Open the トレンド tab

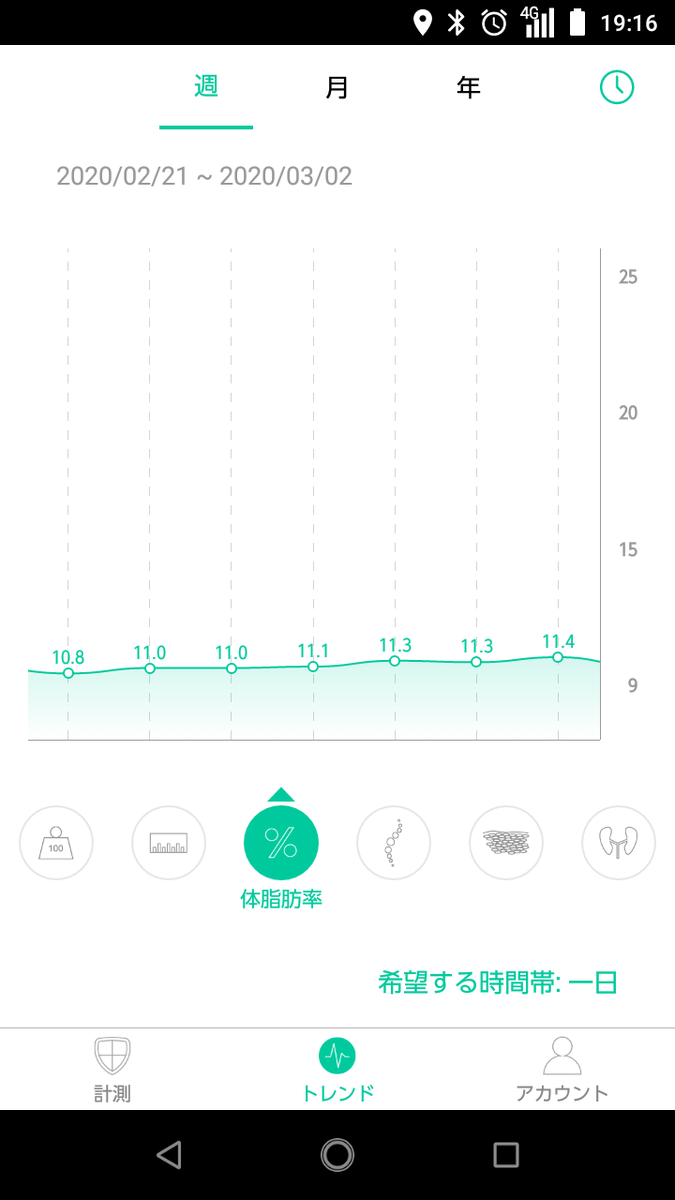(337, 1069)
